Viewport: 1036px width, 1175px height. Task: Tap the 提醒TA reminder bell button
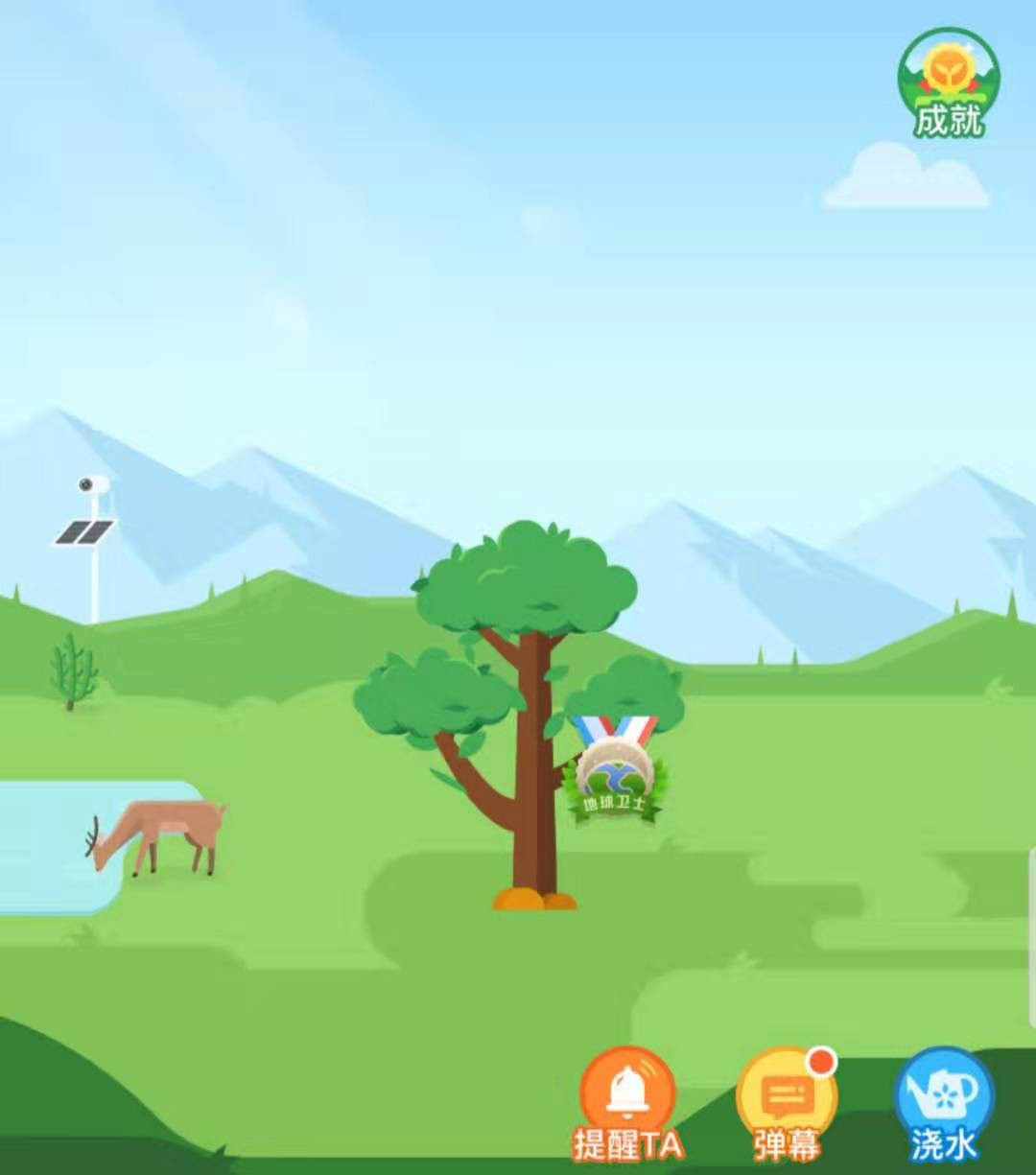[628, 1101]
